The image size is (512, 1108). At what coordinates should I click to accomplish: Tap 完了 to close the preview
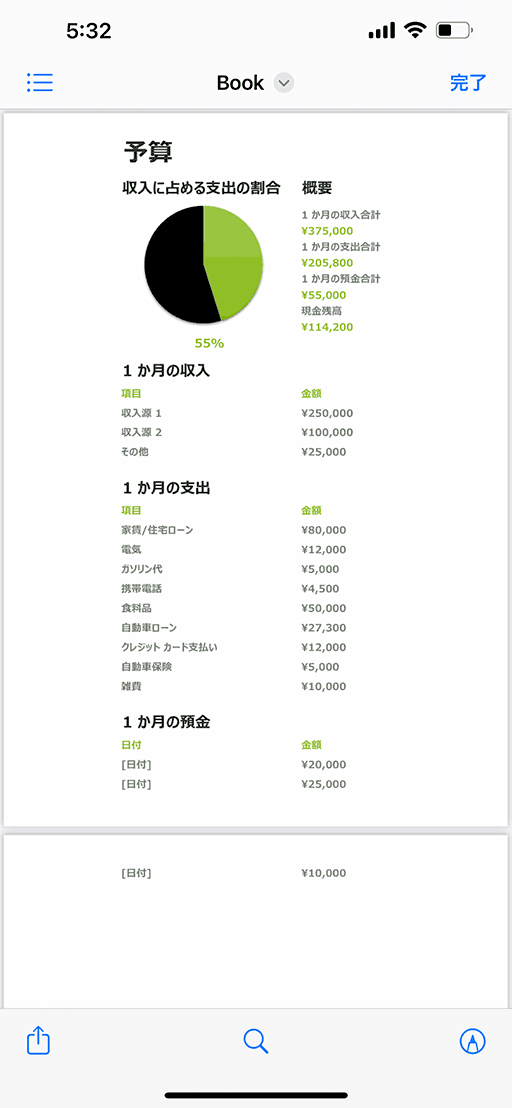pyautogui.click(x=468, y=83)
